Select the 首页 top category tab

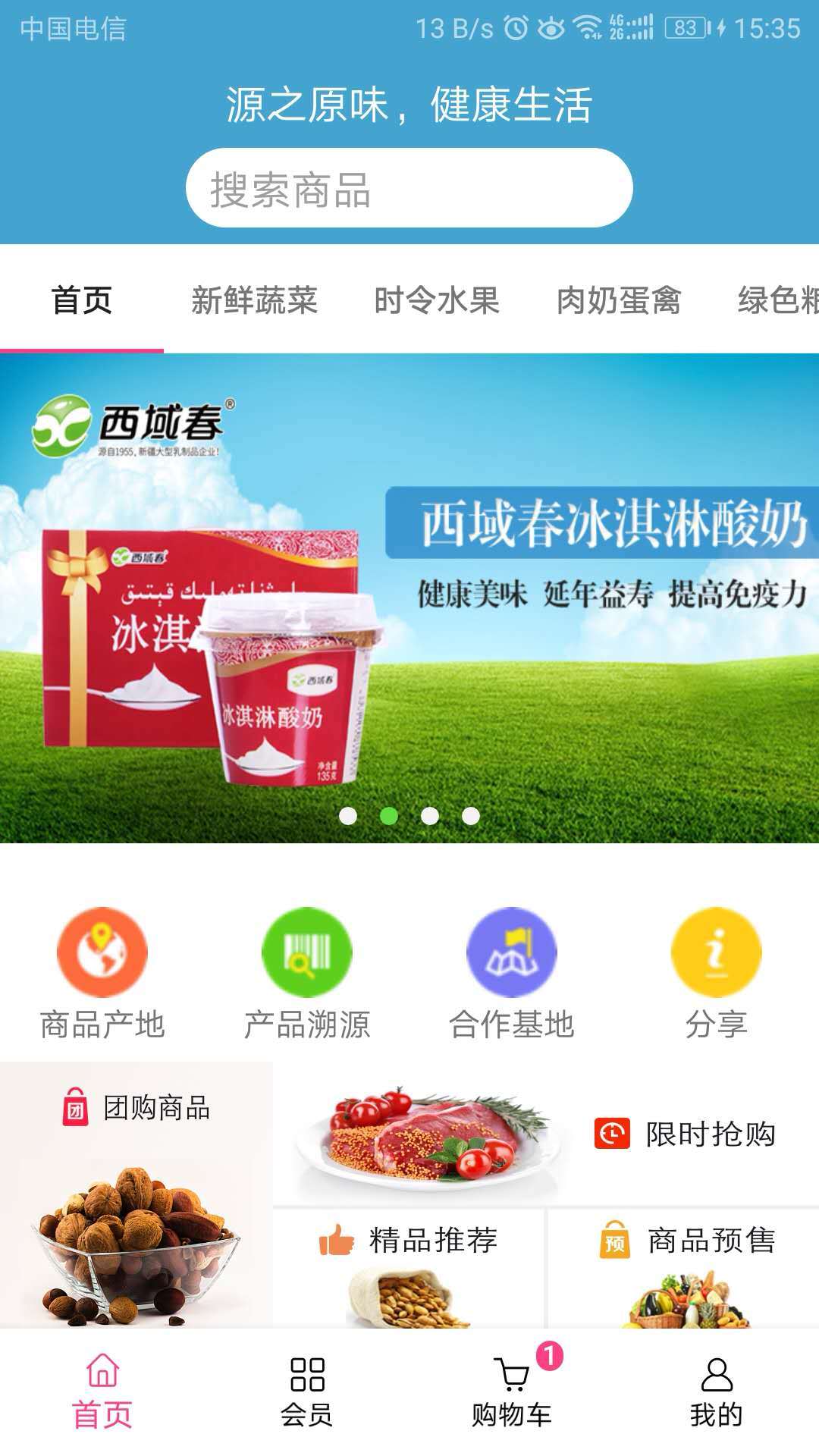coord(82,300)
